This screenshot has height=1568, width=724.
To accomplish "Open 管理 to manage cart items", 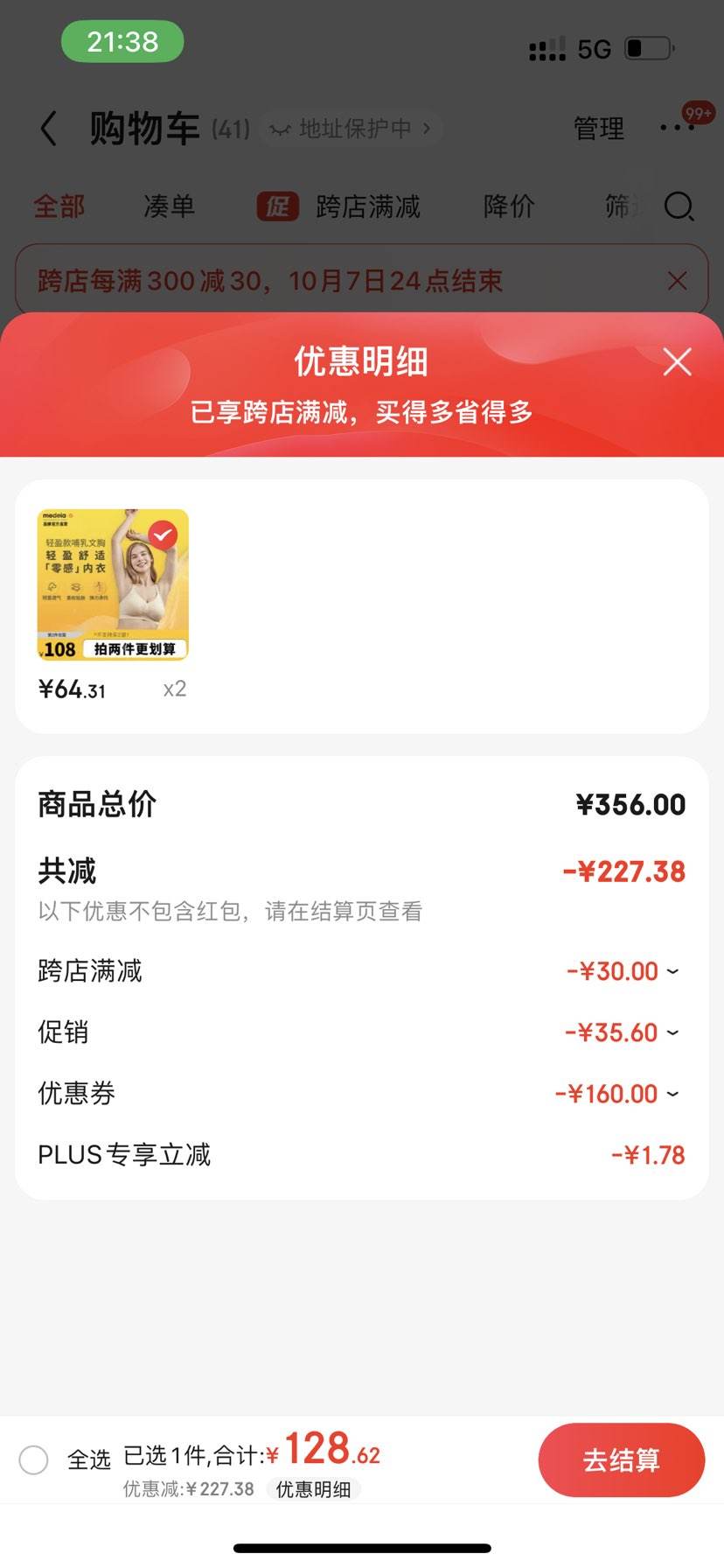I will [599, 128].
